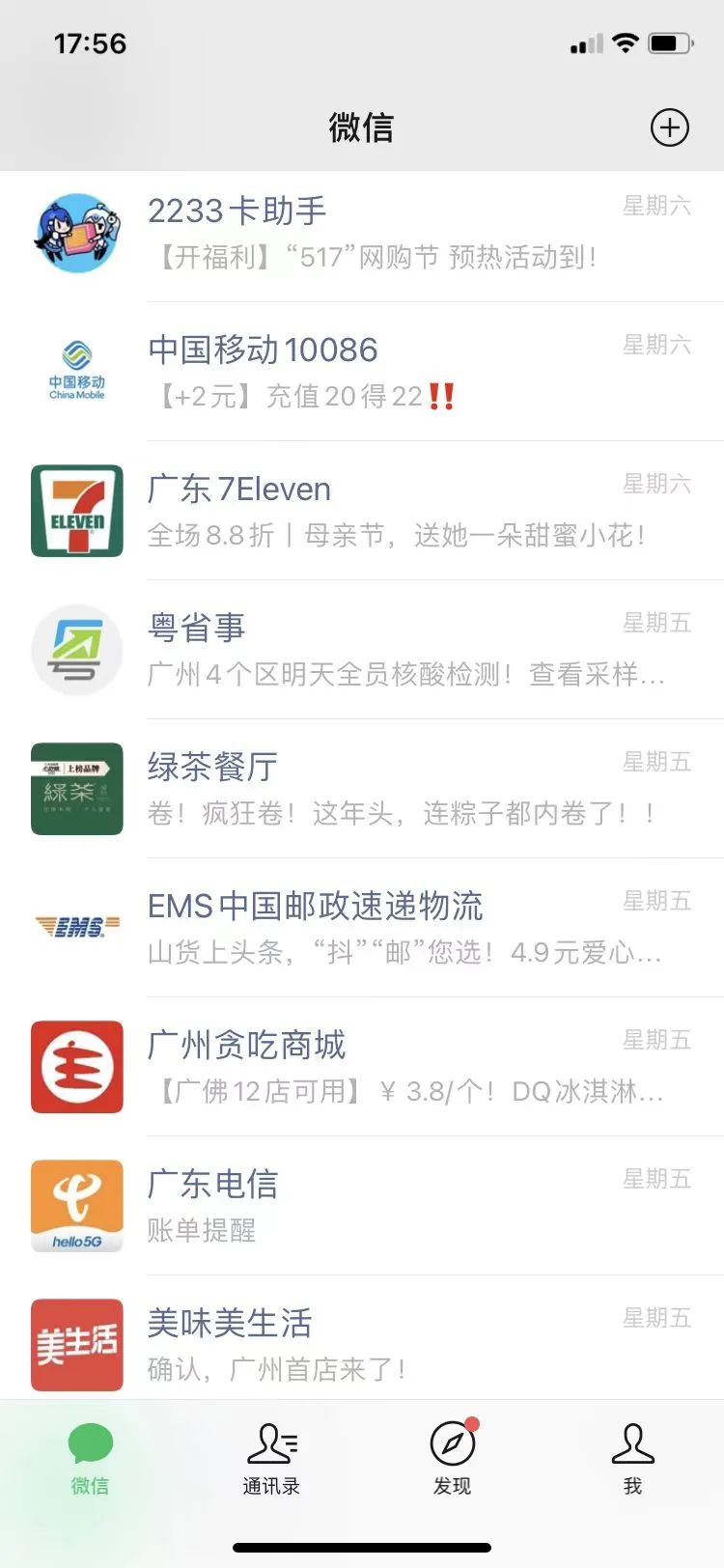Tap the 广东电信 hello 5G avatar
This screenshot has width=724, height=1568.
[77, 1206]
